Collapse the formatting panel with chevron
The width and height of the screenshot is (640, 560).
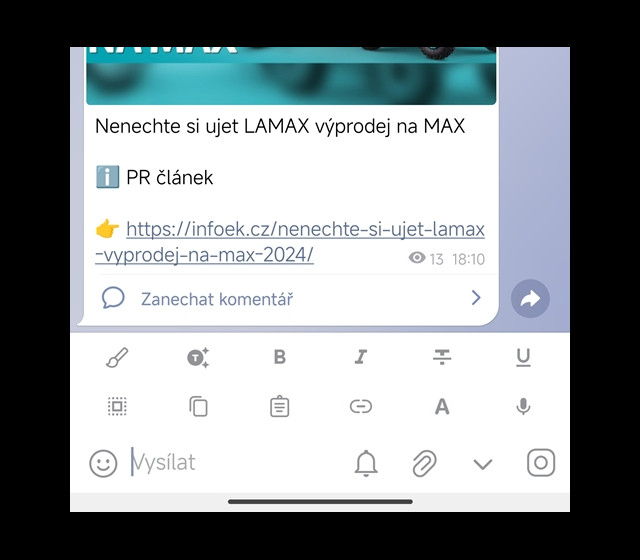coord(483,463)
